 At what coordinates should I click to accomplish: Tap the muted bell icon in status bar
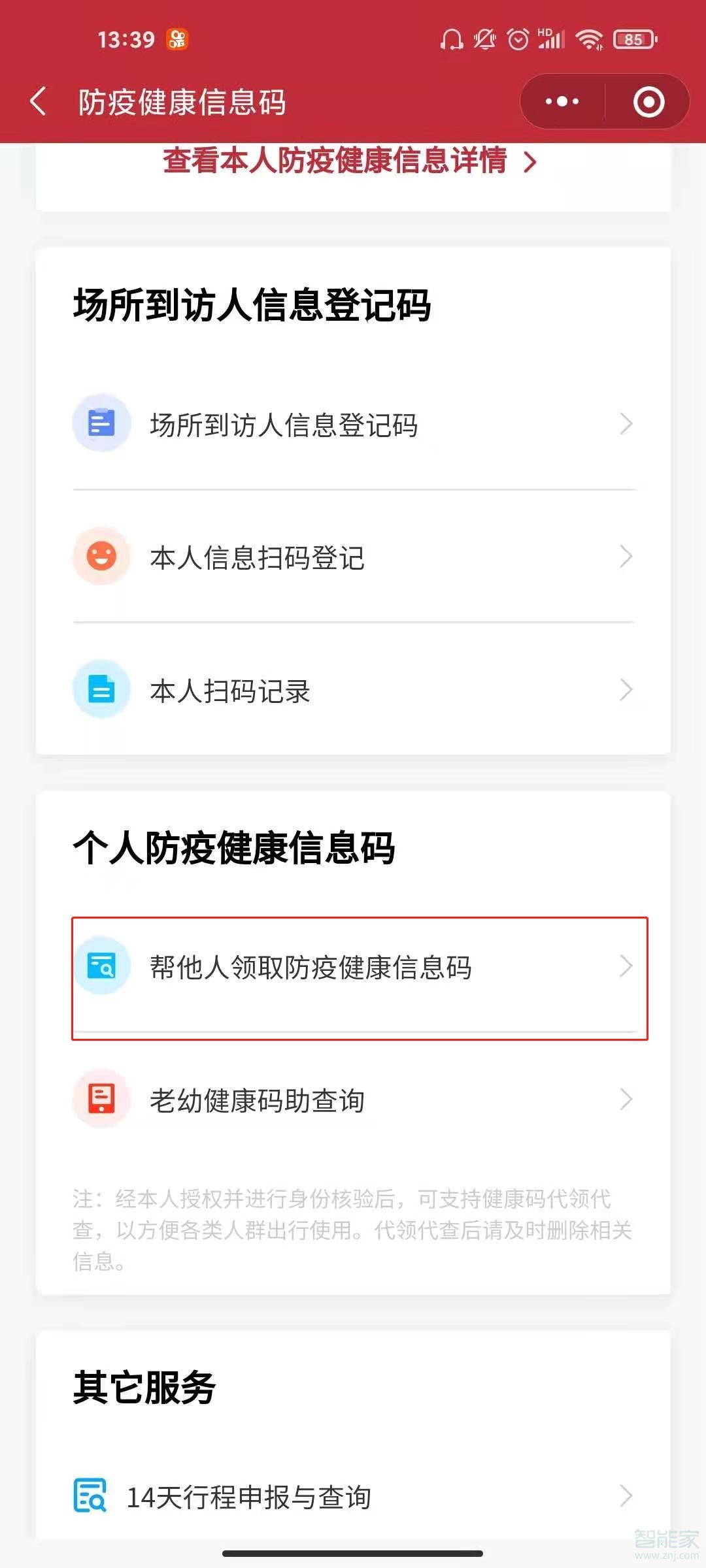pyautogui.click(x=484, y=39)
